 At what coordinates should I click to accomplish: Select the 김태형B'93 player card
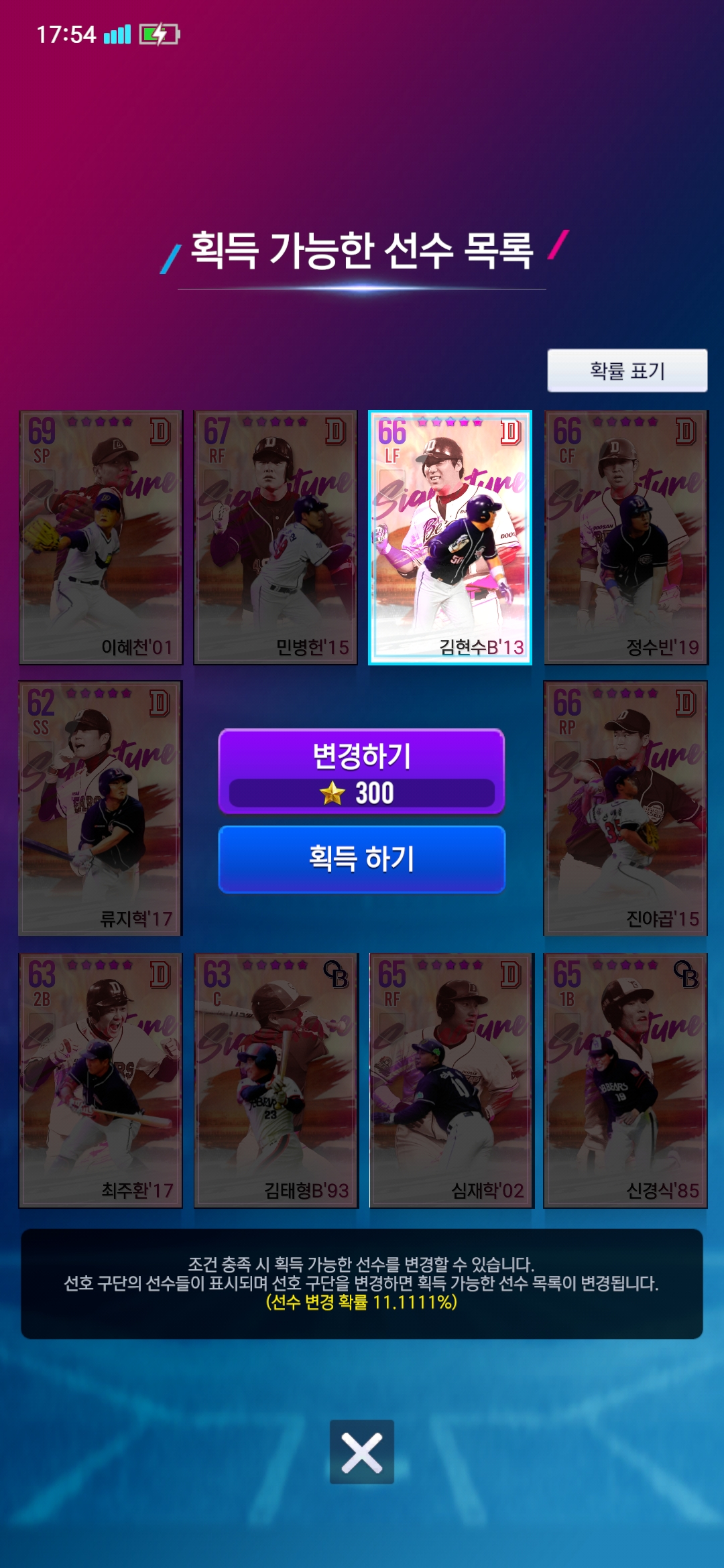point(276,1080)
